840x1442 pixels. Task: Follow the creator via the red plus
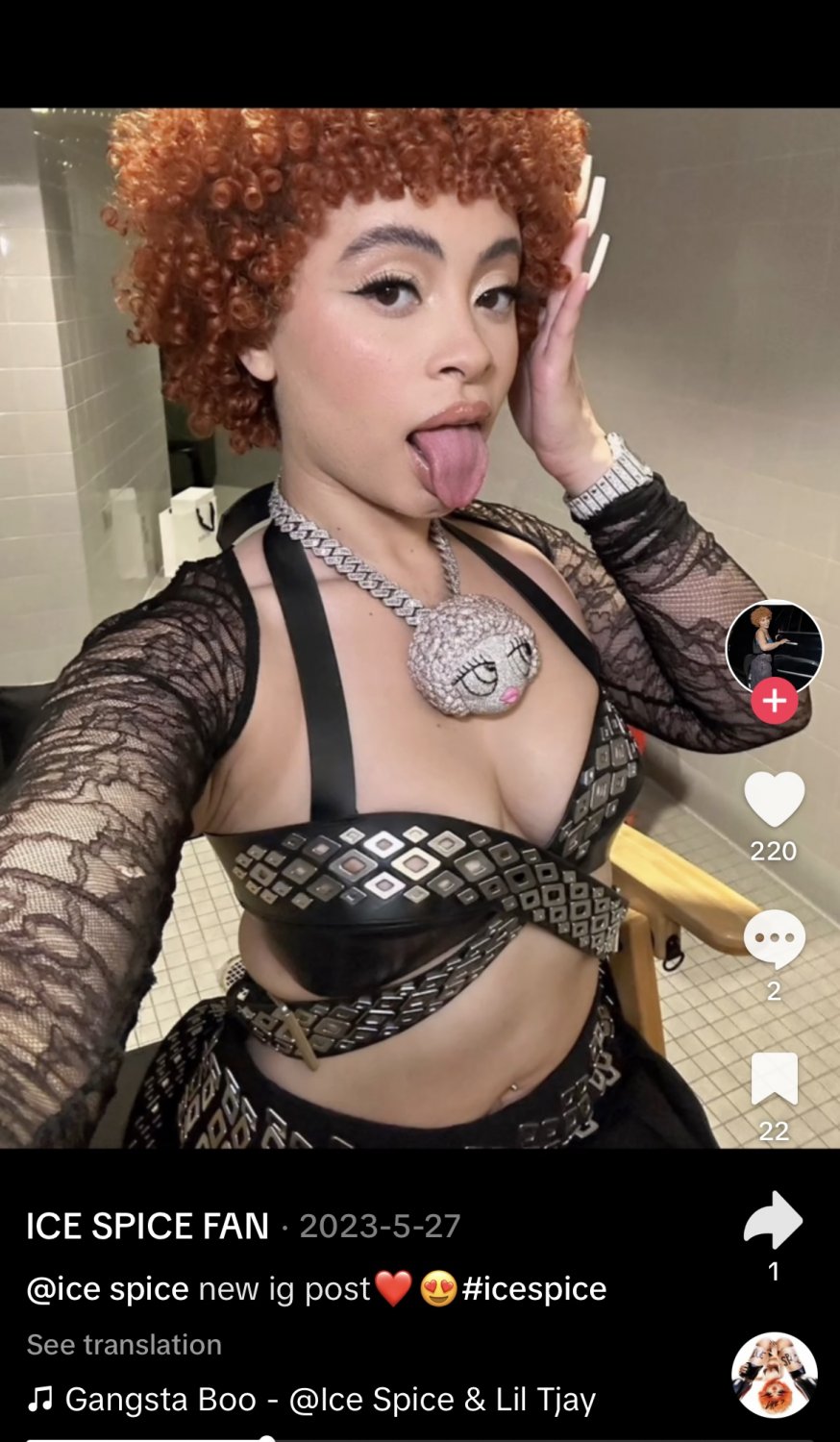(775, 701)
